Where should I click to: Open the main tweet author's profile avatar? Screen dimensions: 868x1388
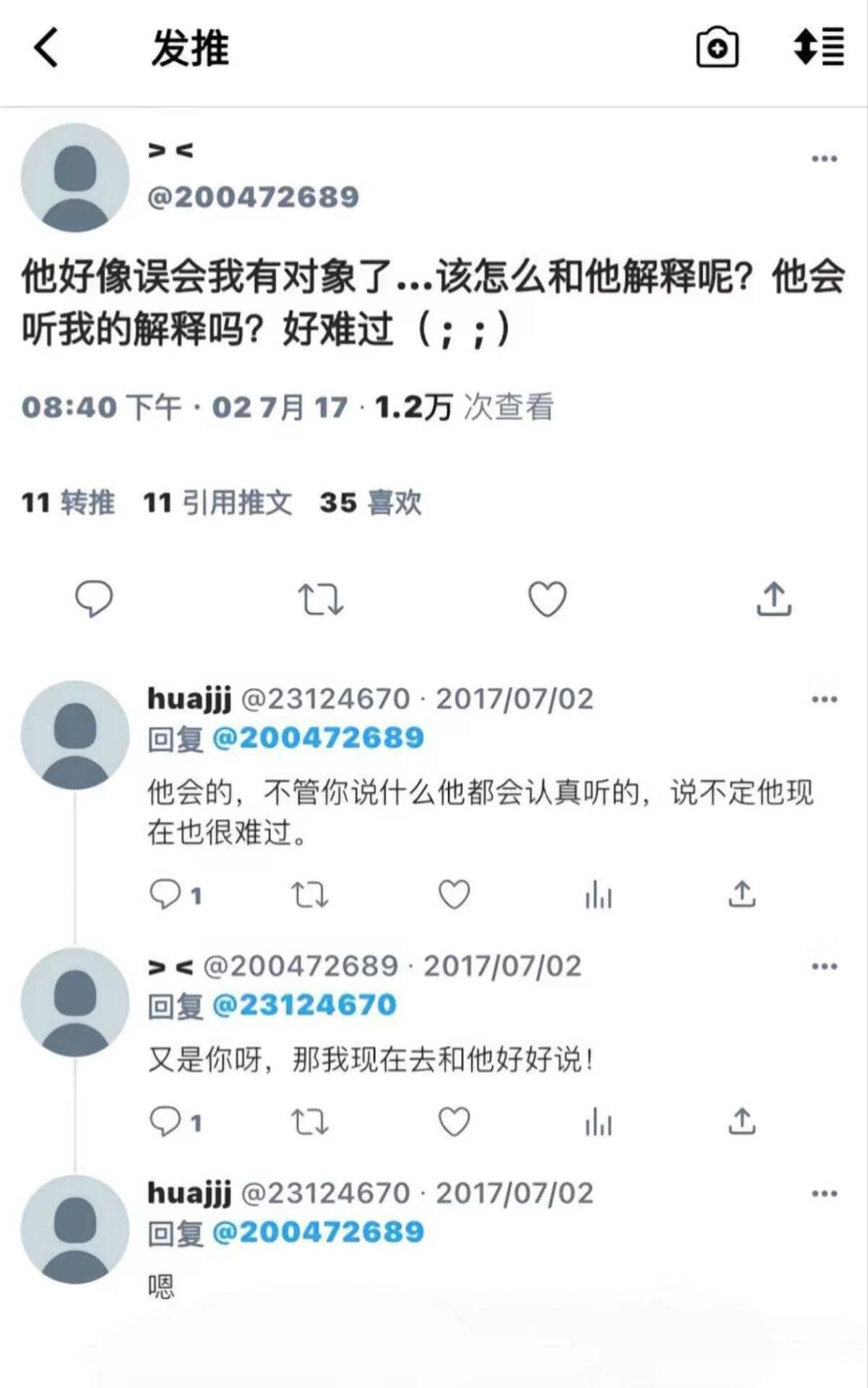click(74, 177)
